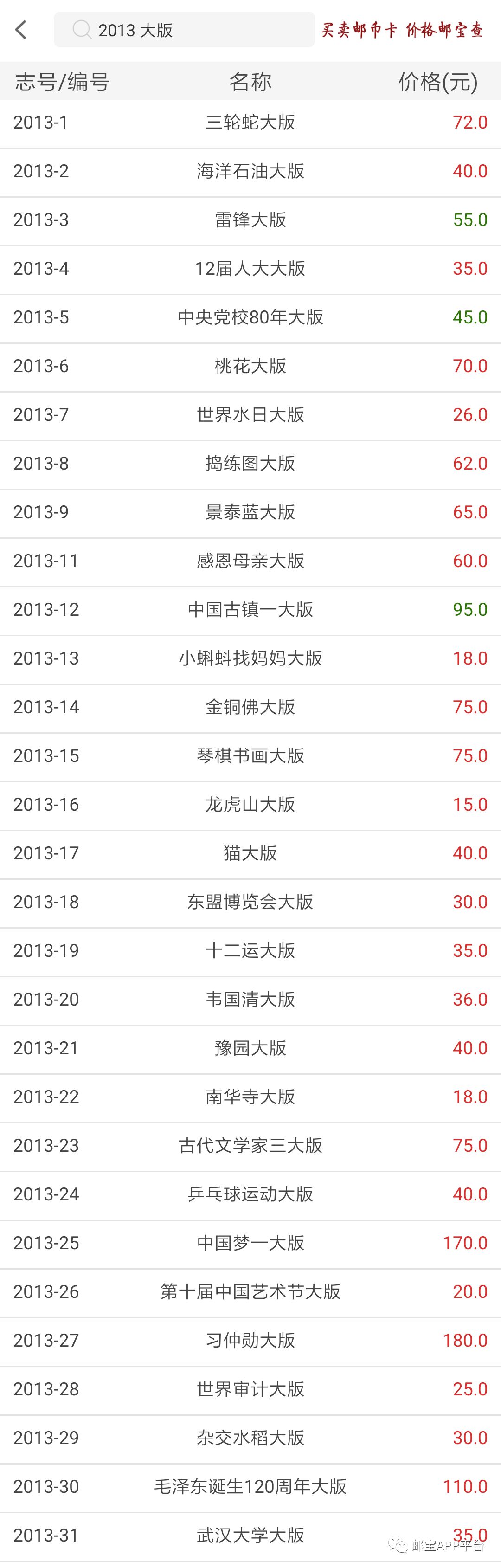
Task: Open the 2013-12 中国古镇一大版 row
Action: (250, 609)
